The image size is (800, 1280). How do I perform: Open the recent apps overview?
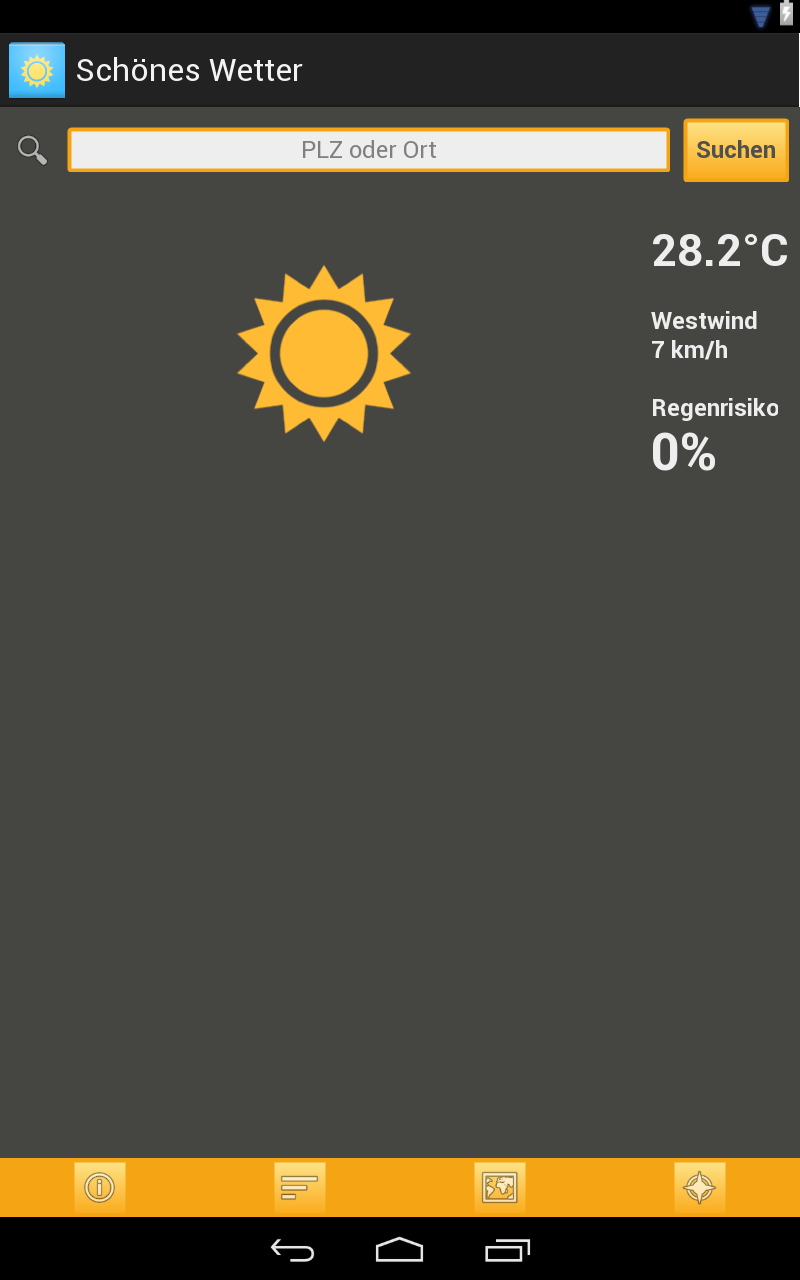click(x=507, y=1250)
